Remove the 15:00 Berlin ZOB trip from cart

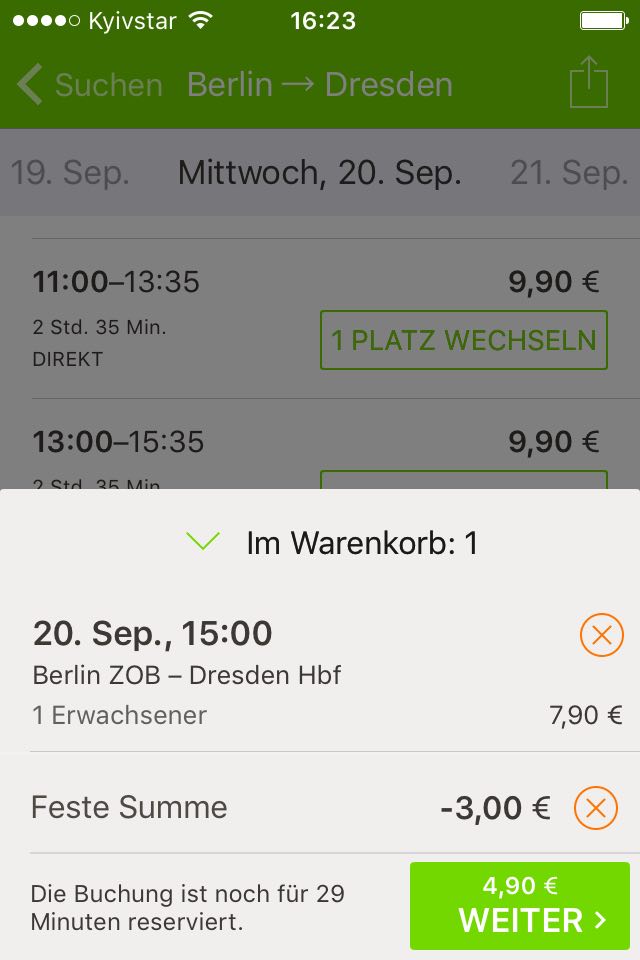click(x=602, y=635)
